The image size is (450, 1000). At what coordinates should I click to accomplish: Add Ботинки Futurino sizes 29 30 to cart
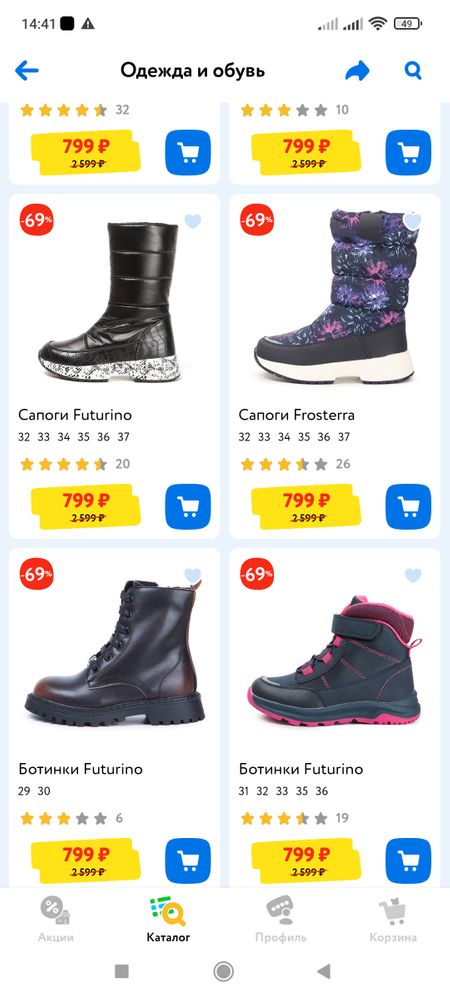188,860
